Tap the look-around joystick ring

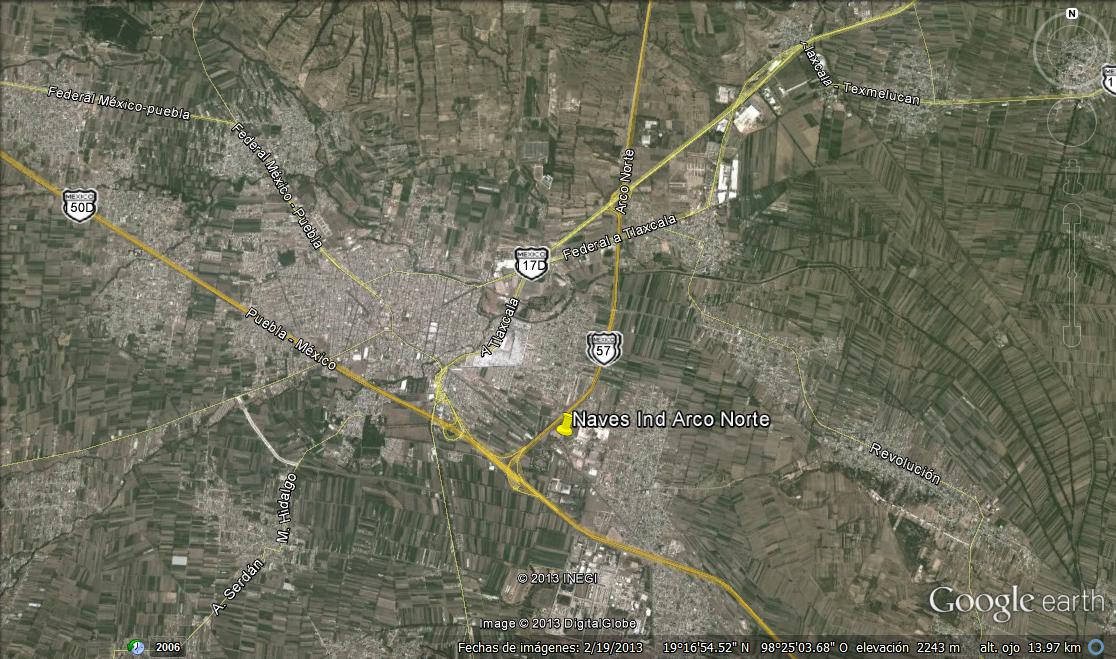tap(1071, 50)
